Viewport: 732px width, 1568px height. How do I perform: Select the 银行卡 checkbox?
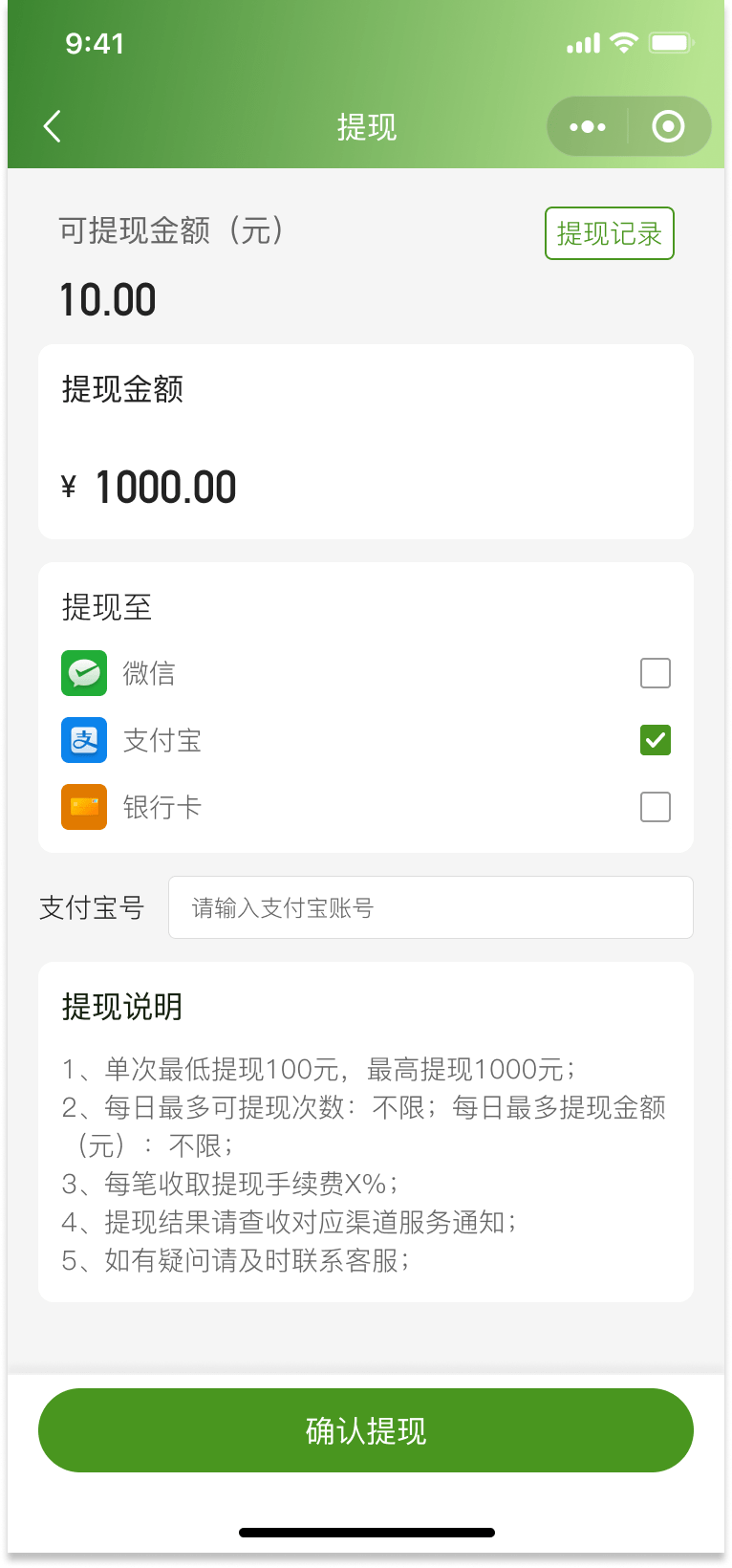tap(656, 807)
